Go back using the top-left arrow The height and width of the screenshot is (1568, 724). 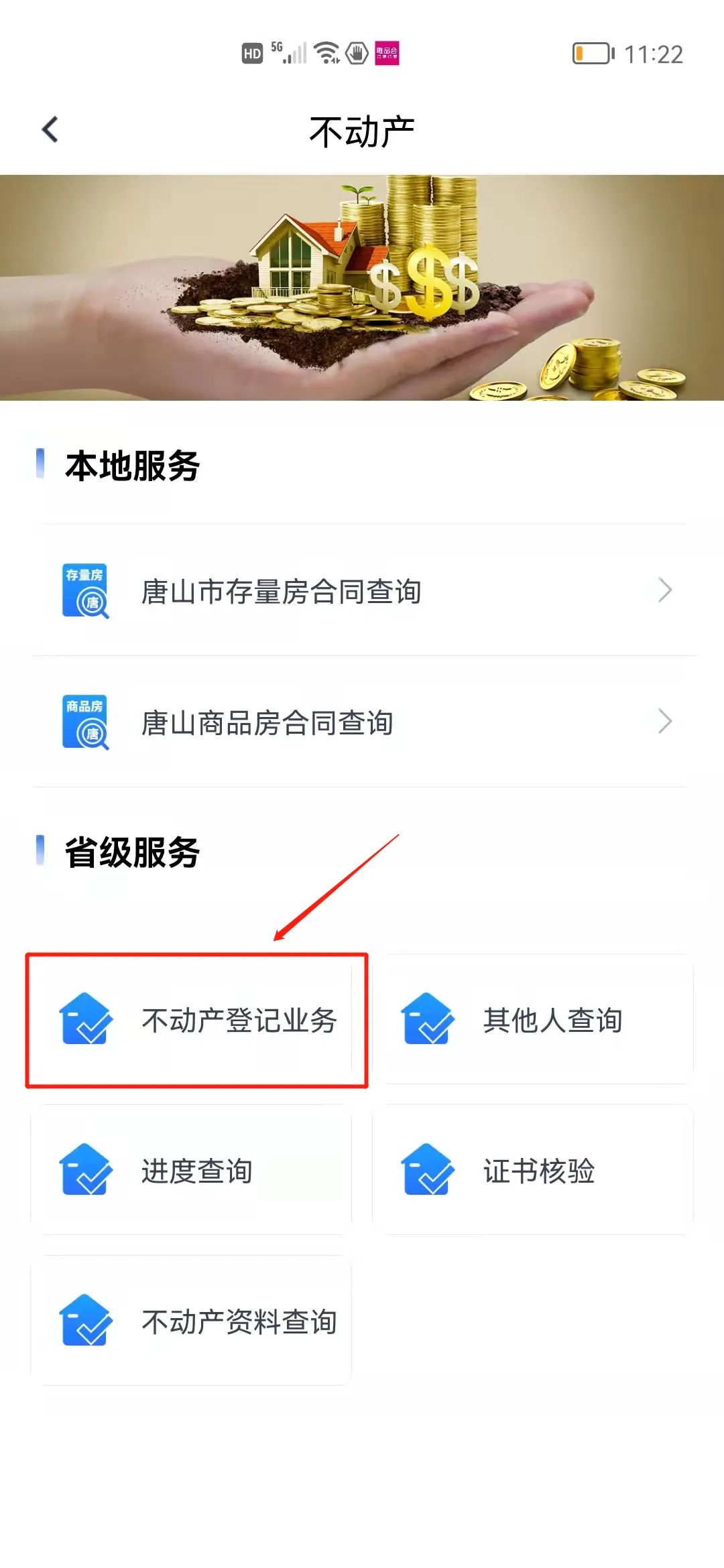(x=50, y=130)
